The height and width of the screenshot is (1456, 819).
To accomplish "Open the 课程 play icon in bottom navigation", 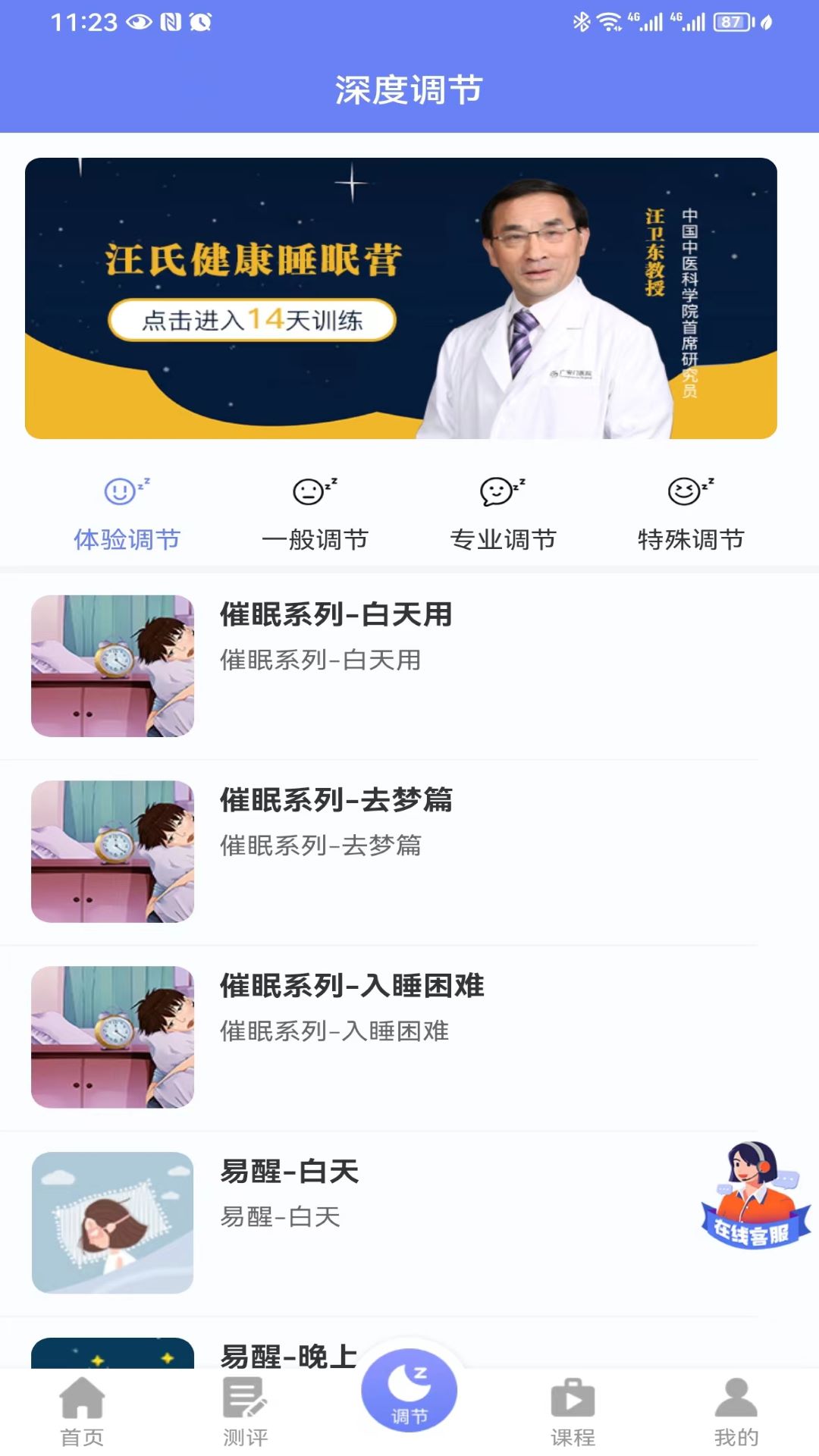I will [x=573, y=1407].
